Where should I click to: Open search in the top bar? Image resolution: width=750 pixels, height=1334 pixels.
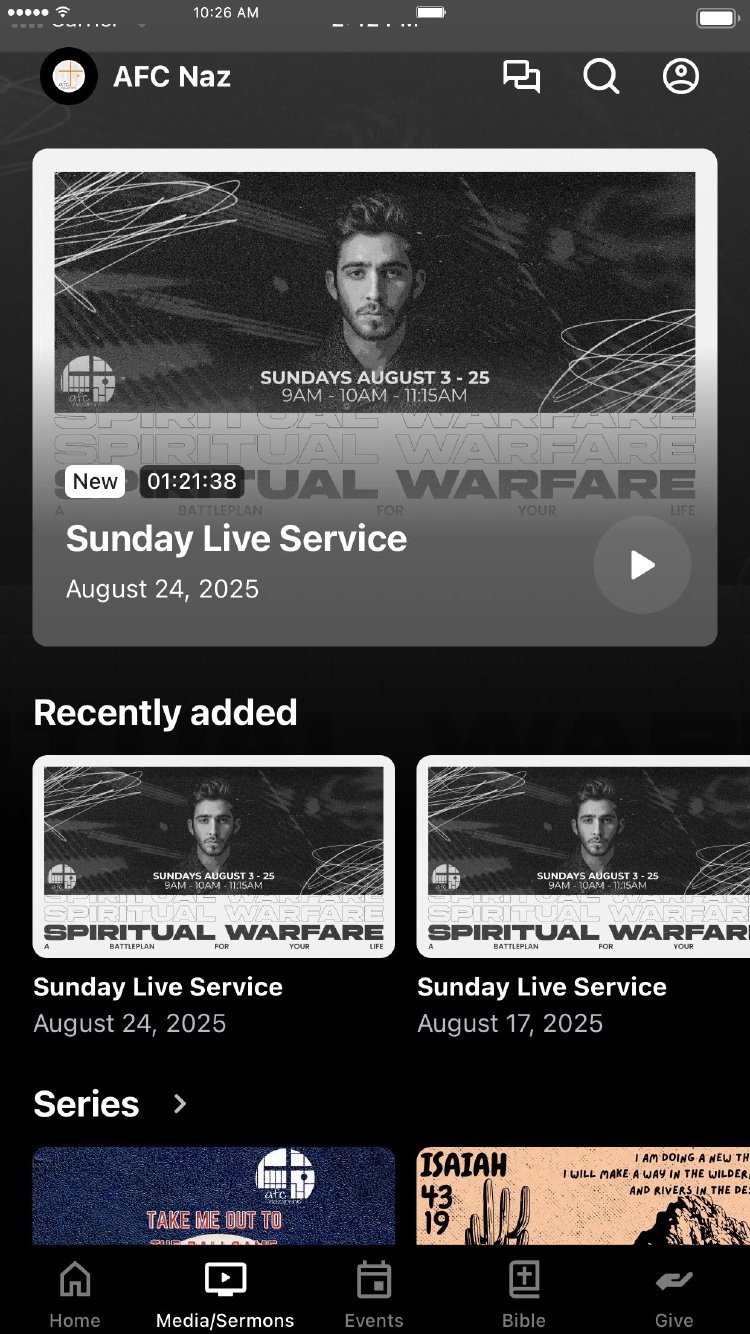click(x=601, y=77)
